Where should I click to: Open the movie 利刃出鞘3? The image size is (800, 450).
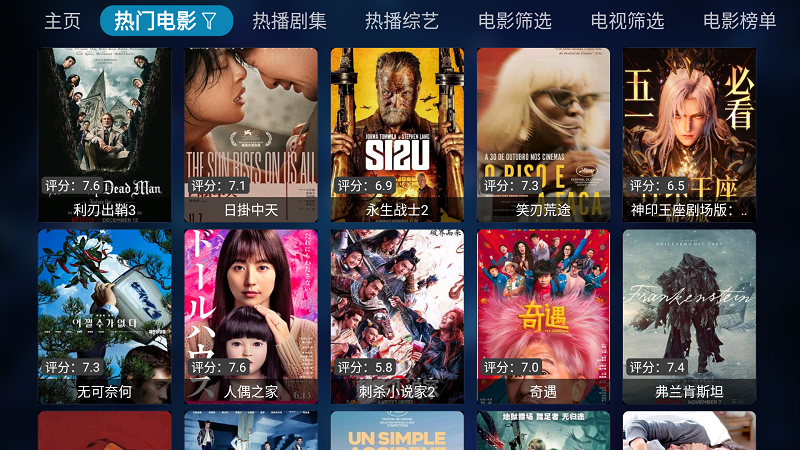pyautogui.click(x=105, y=135)
